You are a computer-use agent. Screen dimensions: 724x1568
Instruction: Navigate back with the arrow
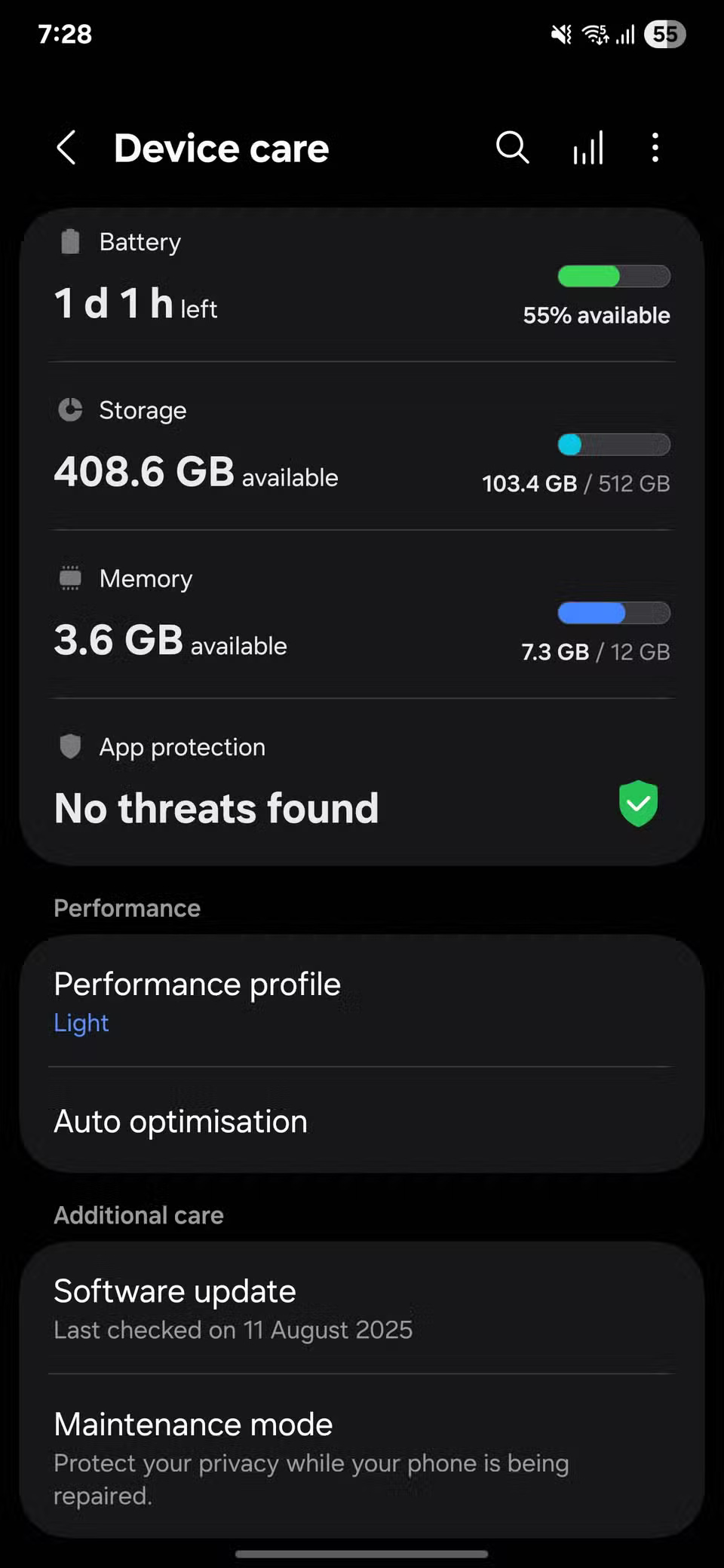coord(66,148)
